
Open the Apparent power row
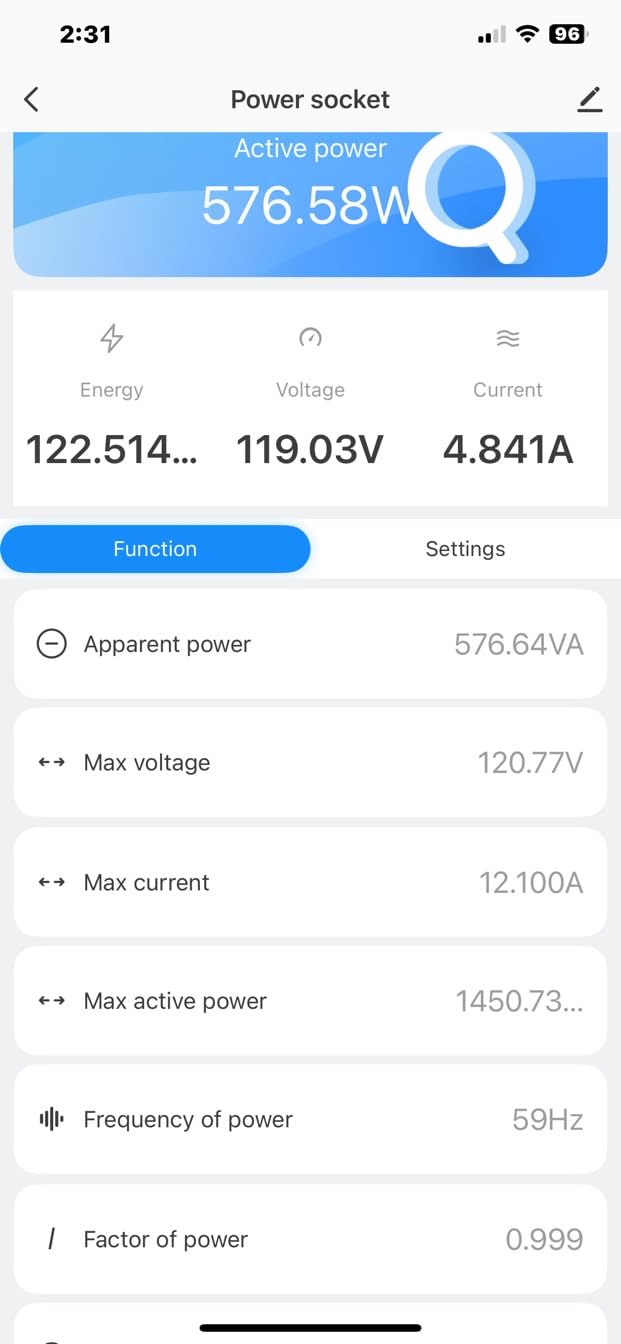point(310,644)
